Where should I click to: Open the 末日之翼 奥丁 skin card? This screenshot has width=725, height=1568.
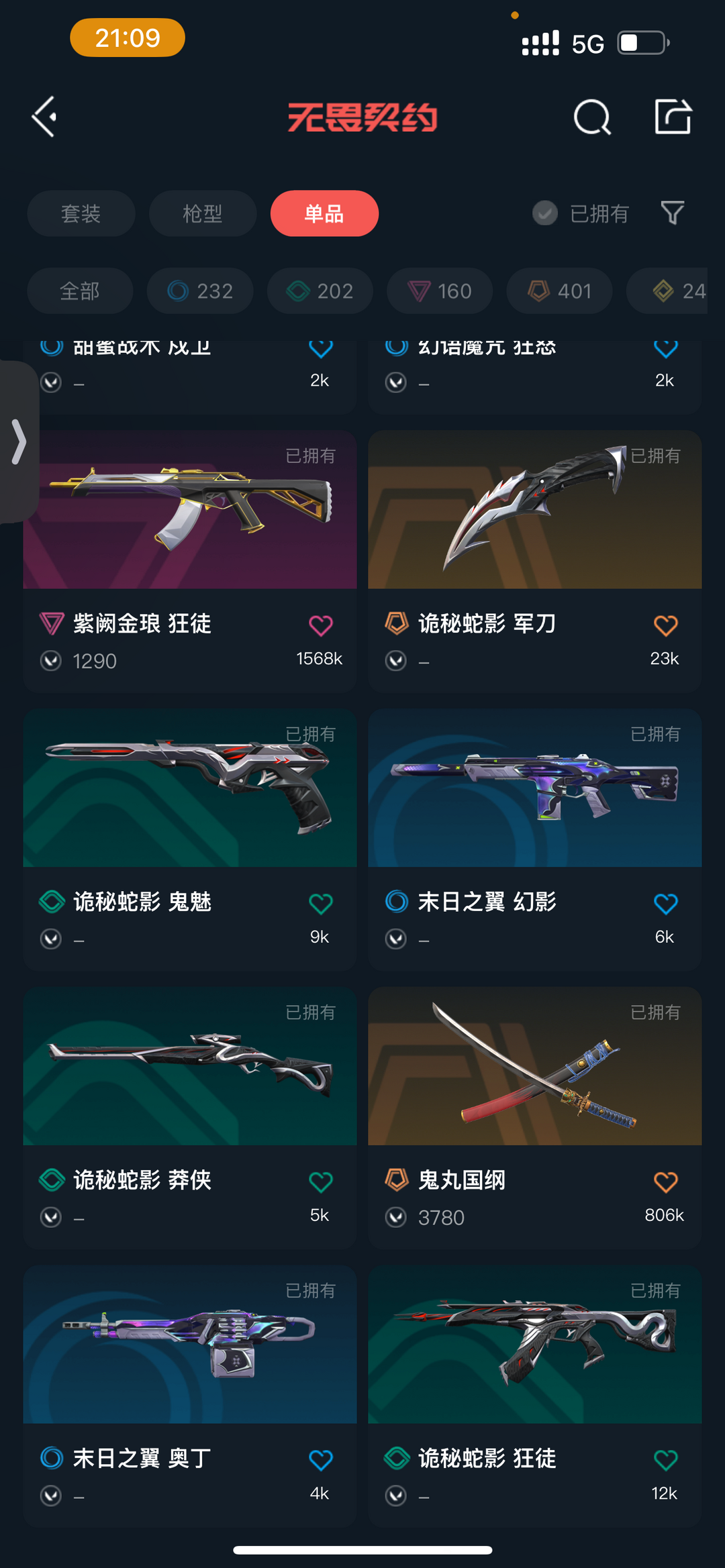click(190, 1396)
